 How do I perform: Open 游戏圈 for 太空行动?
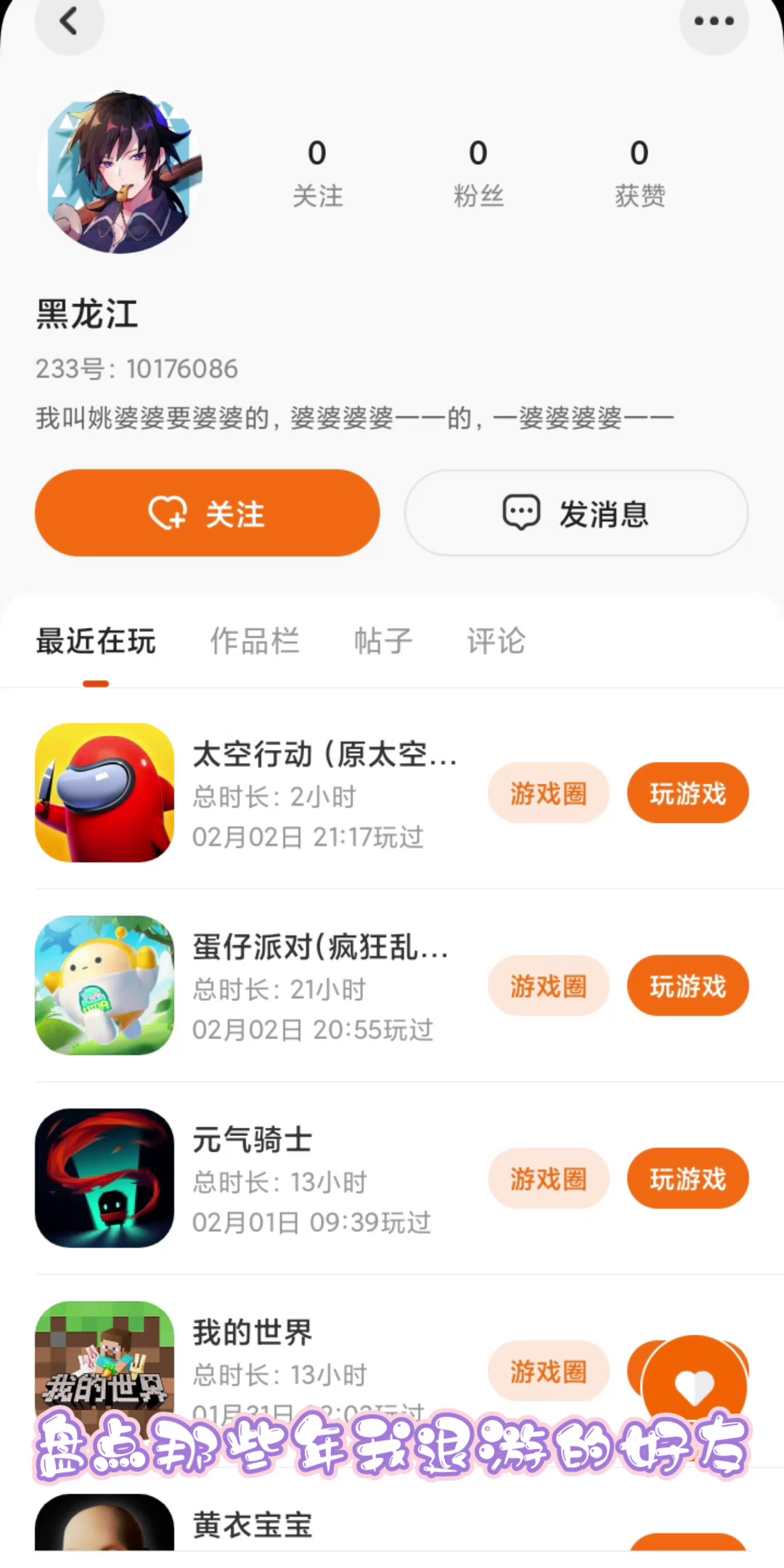click(548, 793)
